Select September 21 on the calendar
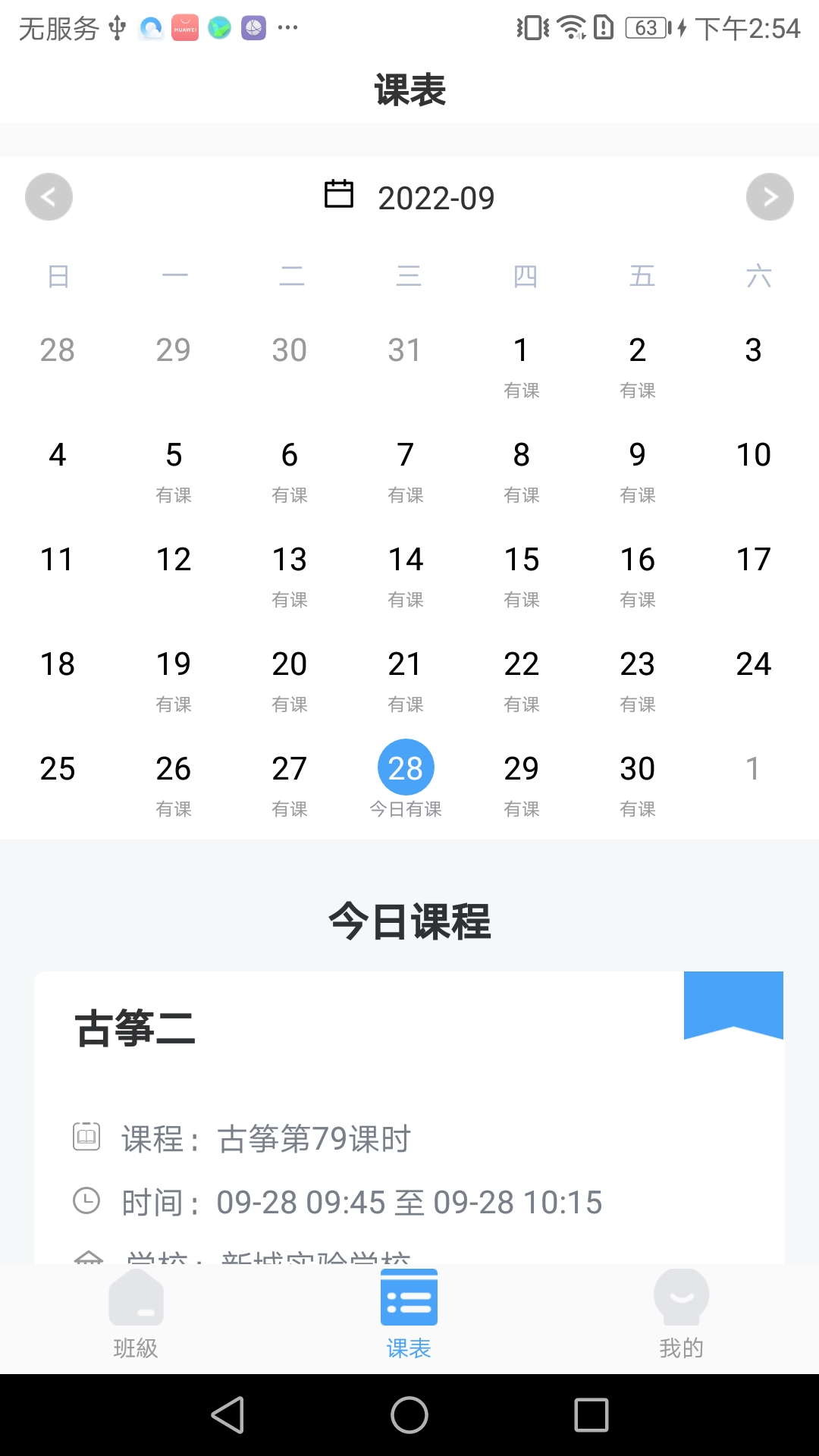The width and height of the screenshot is (819, 1456). [x=405, y=682]
